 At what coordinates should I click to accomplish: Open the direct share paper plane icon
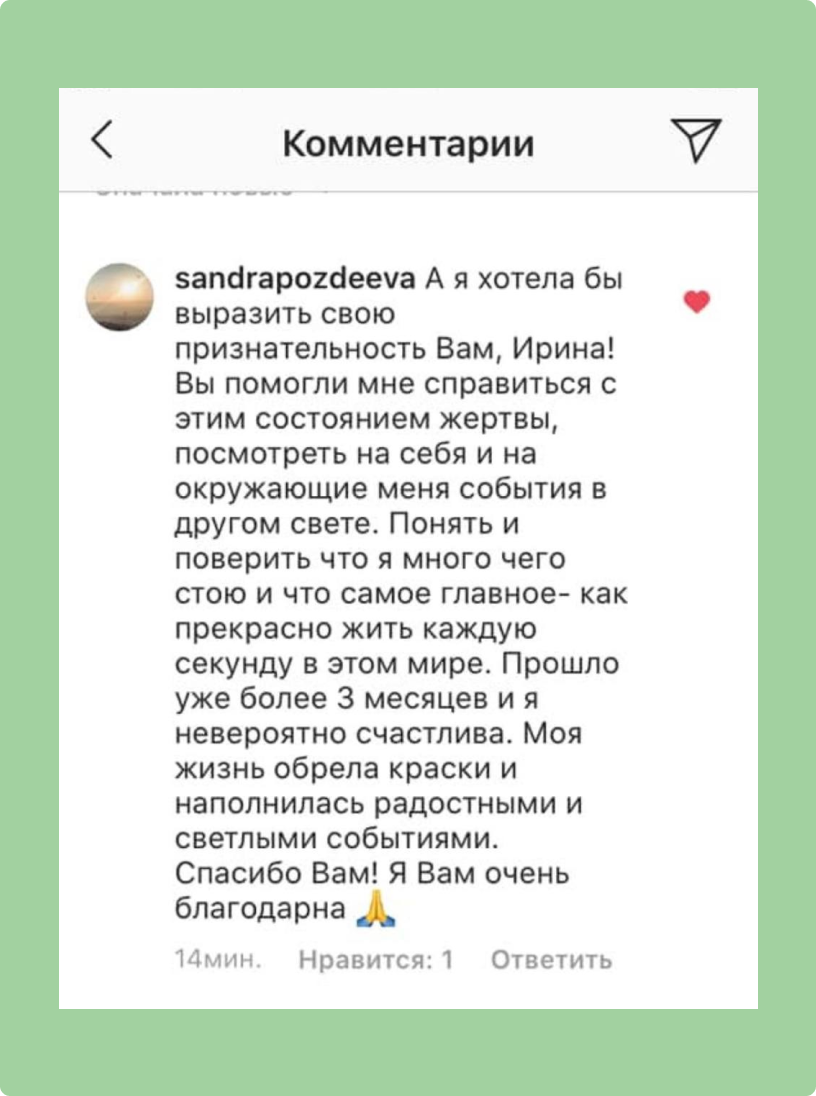click(x=695, y=141)
